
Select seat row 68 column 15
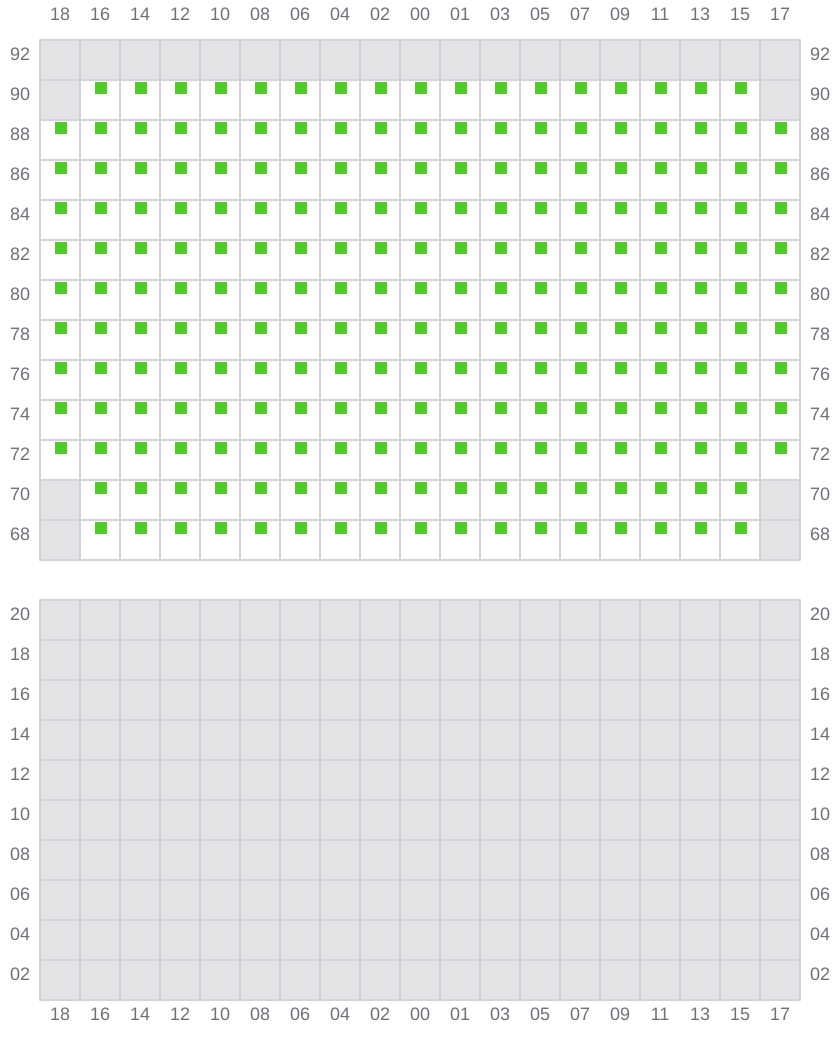coord(741,528)
